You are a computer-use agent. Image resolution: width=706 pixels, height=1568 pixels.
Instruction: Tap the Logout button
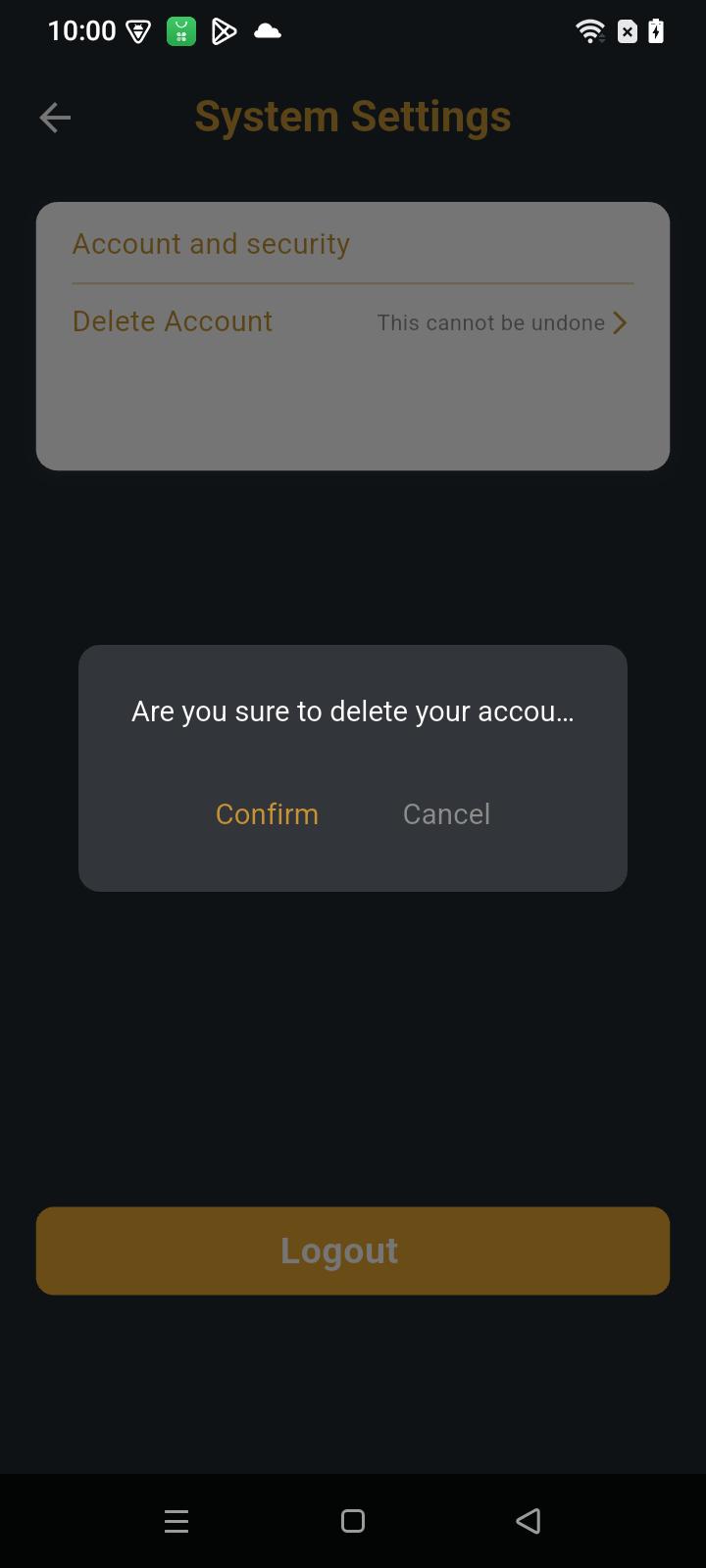pyautogui.click(x=353, y=1250)
